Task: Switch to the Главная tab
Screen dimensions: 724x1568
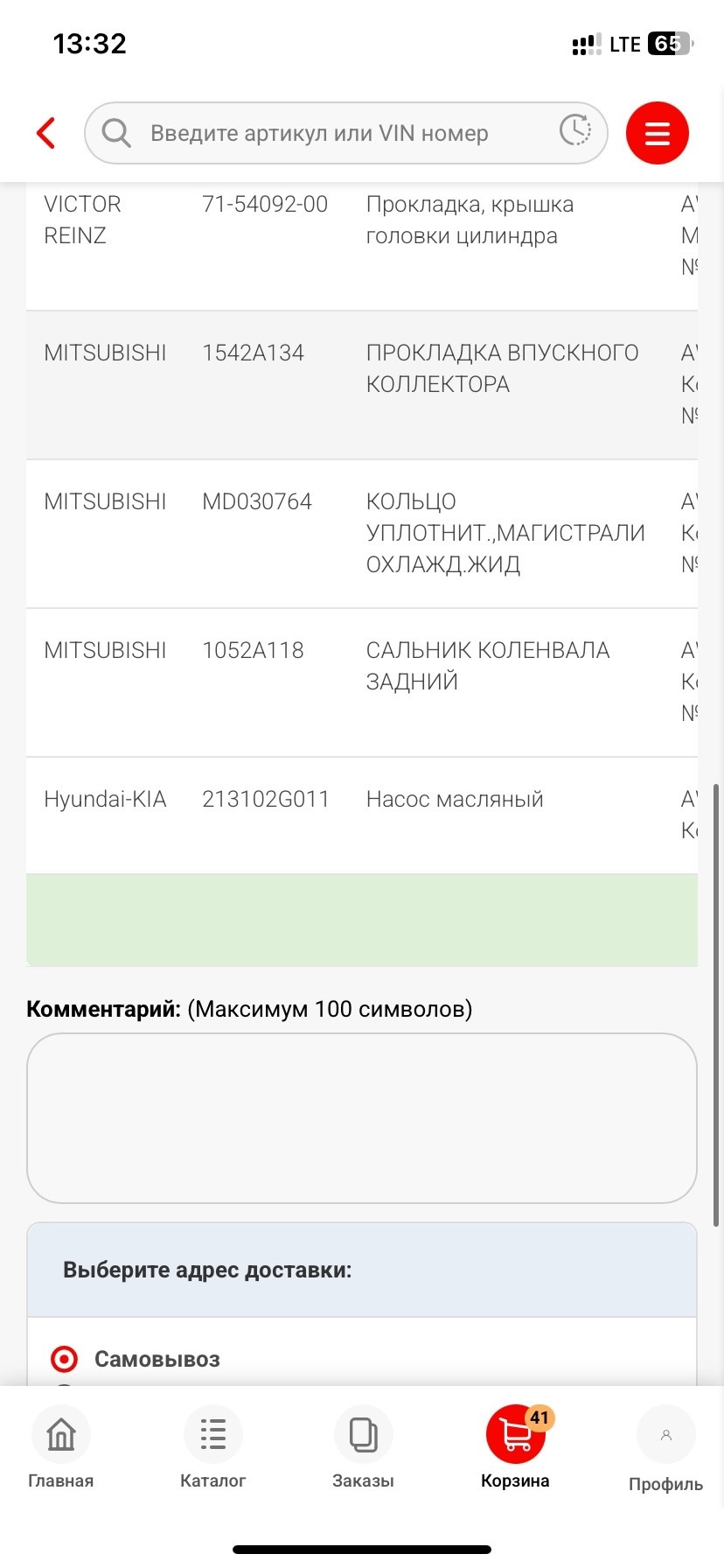Action: point(60,1448)
